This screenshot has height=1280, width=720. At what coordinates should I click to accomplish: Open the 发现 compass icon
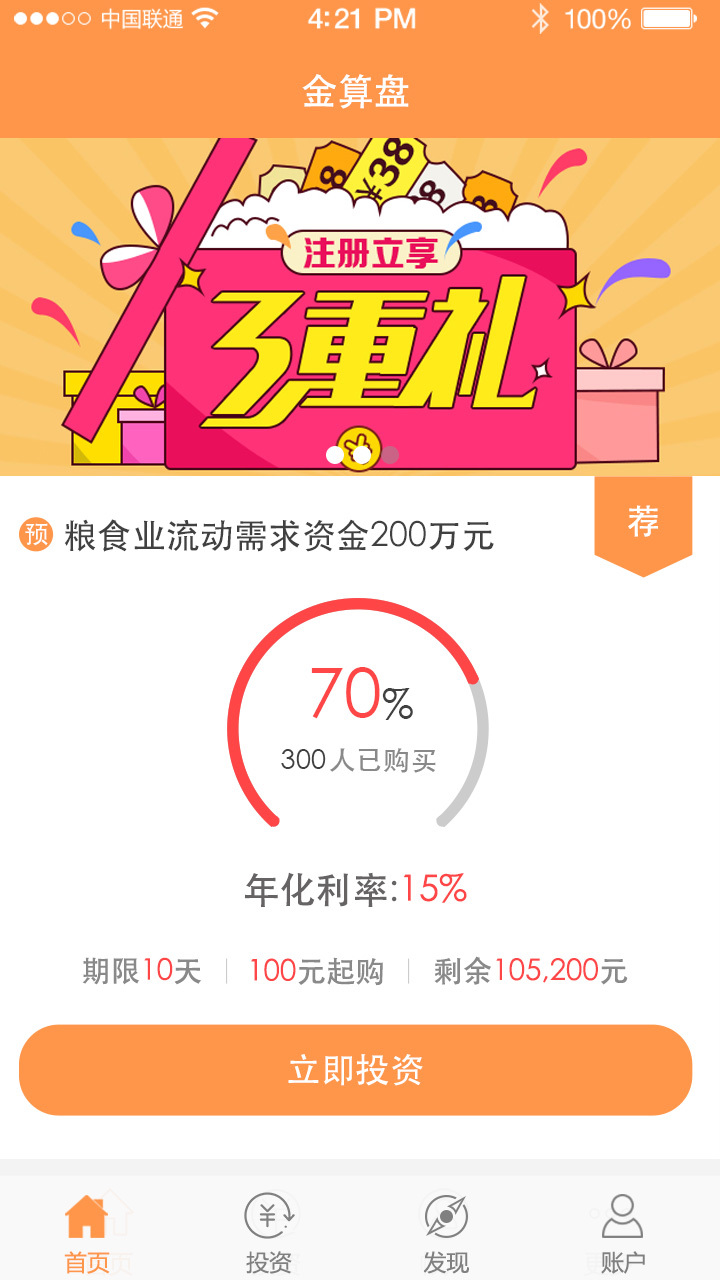(x=448, y=1214)
